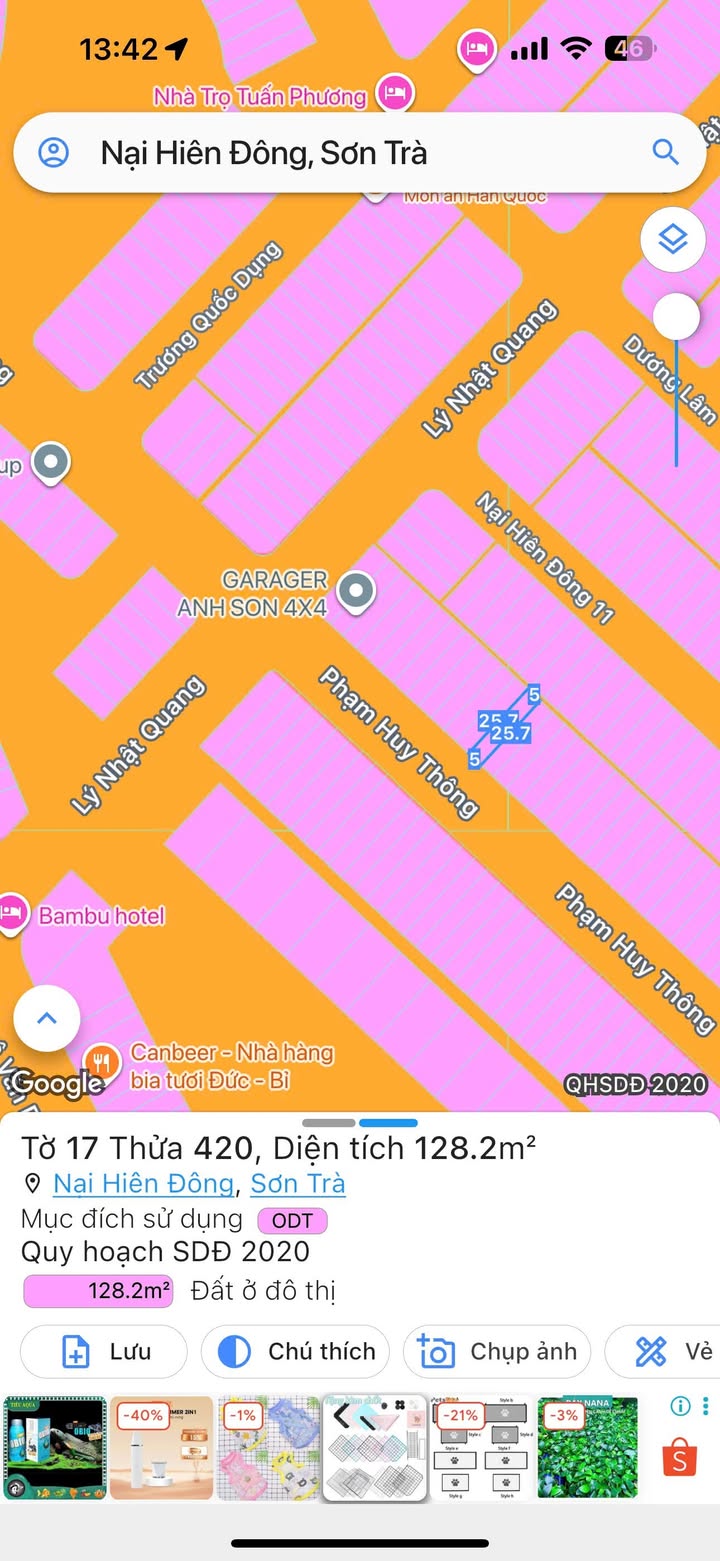Tap the ODT land-use chip
Viewport: 720px width, 1561px height.
click(x=292, y=1220)
